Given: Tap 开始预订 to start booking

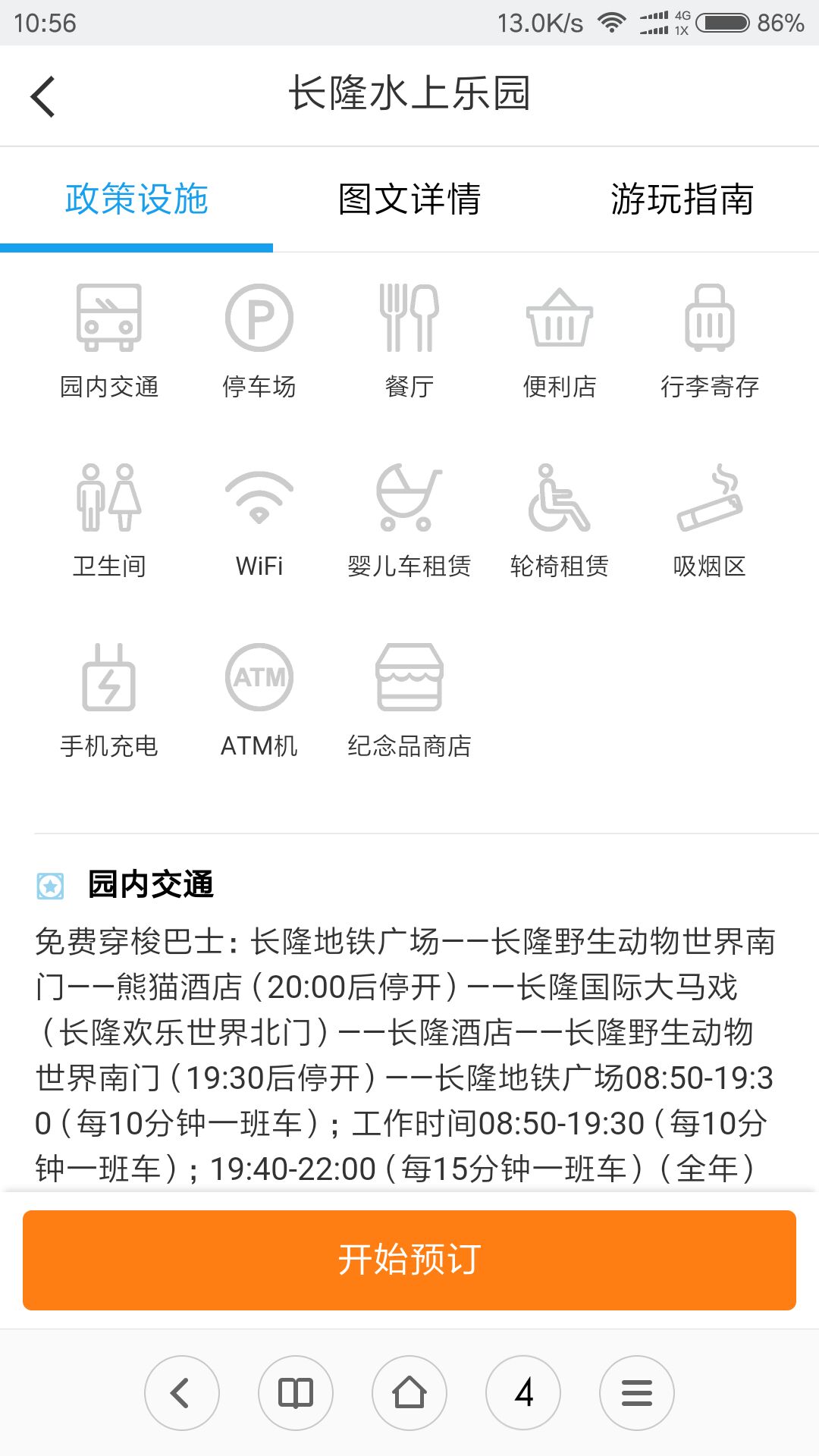Looking at the screenshot, I should click(409, 1260).
